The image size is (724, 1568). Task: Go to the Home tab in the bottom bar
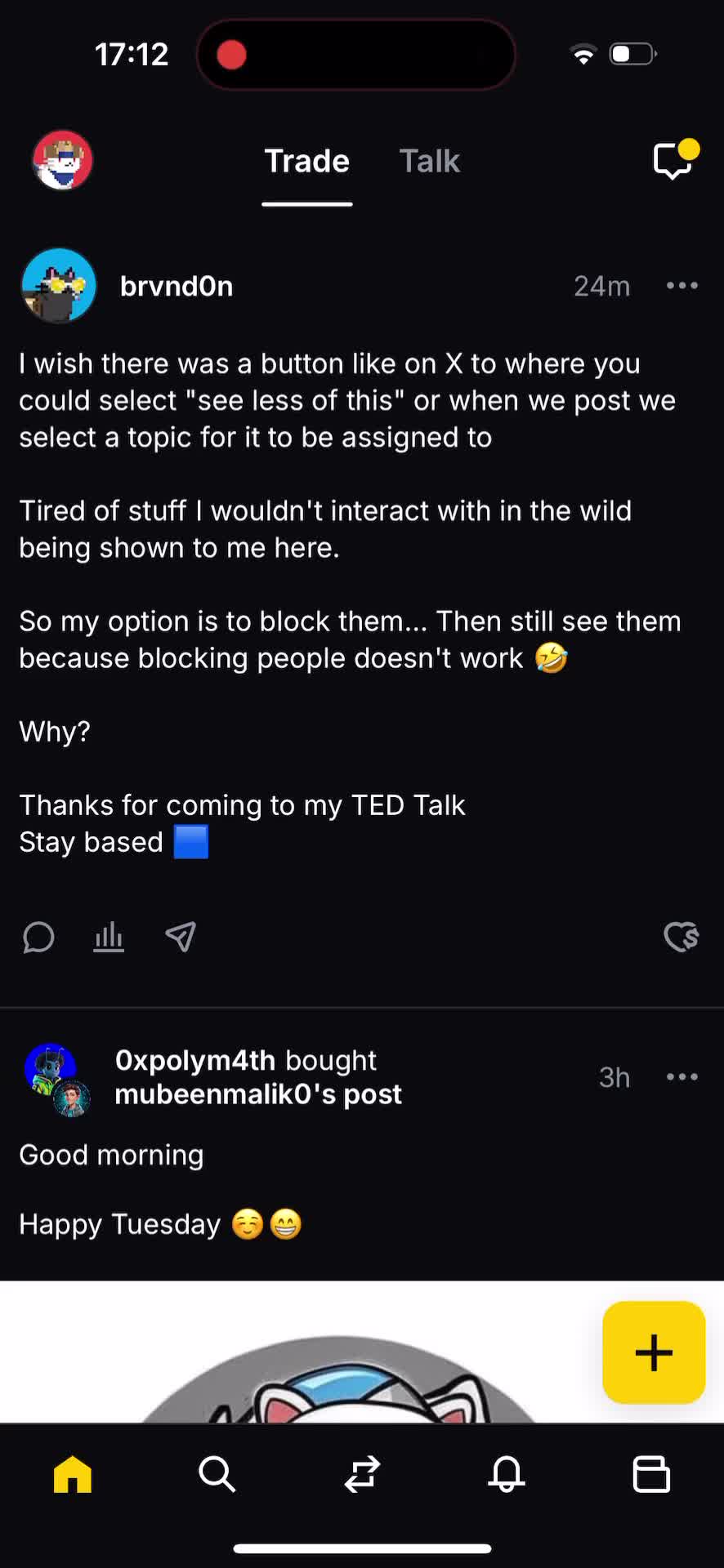point(73,1475)
